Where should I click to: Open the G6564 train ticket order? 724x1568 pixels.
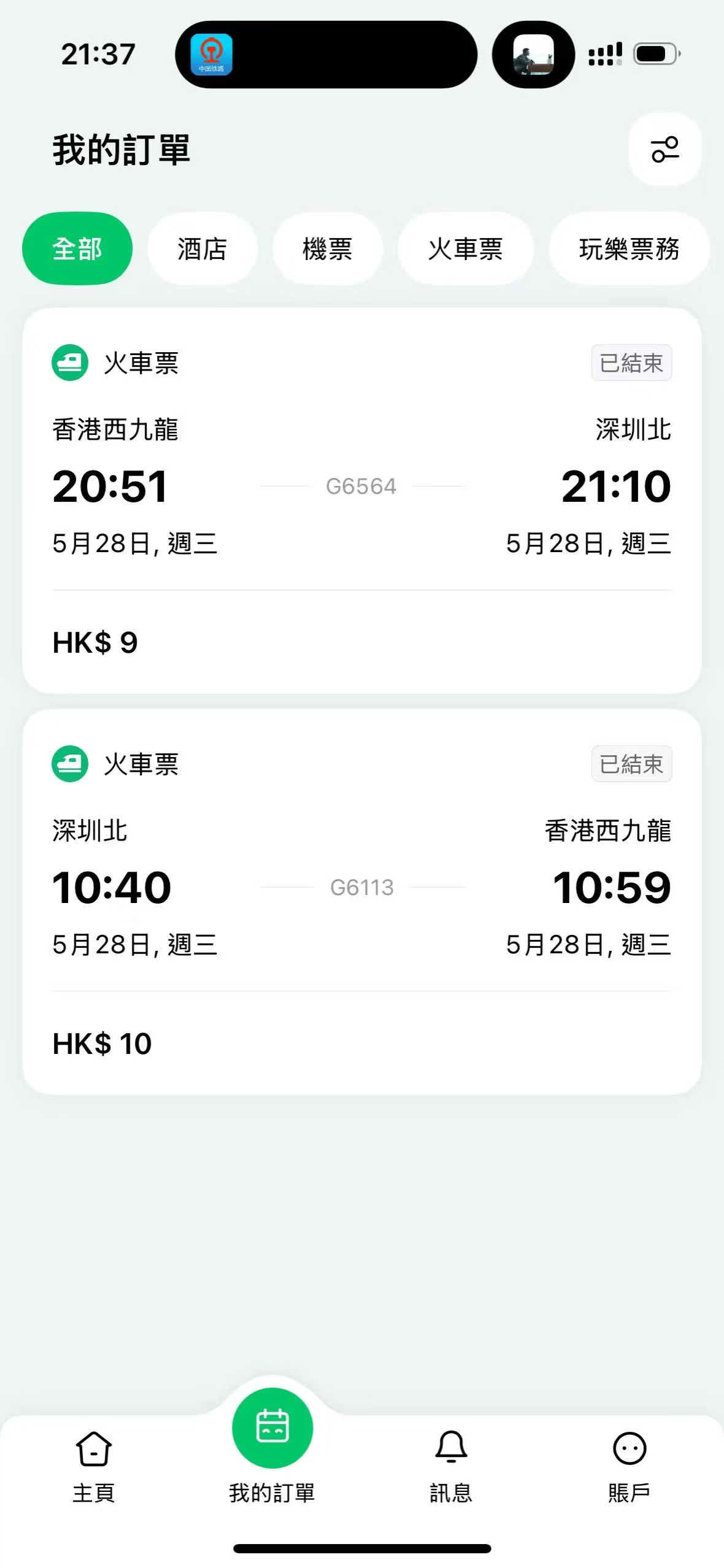click(x=361, y=500)
